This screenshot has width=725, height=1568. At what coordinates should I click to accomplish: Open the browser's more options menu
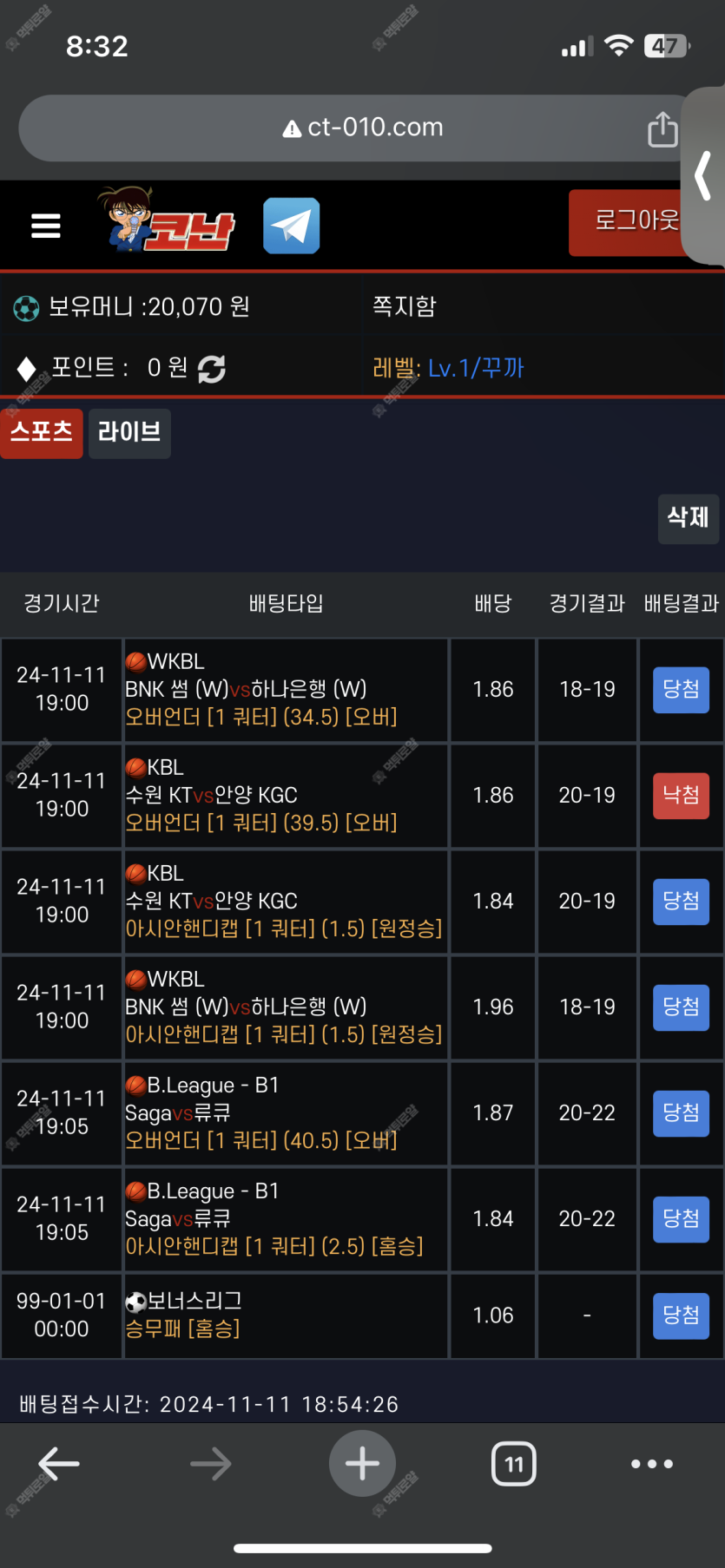(x=652, y=1464)
